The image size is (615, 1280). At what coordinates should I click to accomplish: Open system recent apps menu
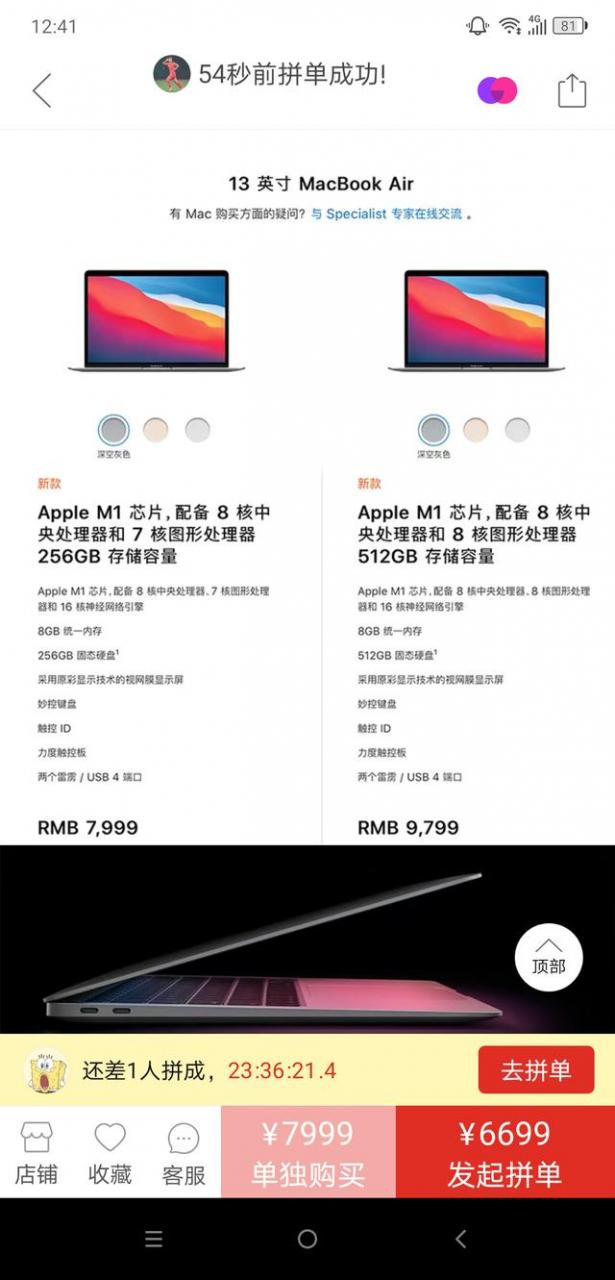[x=154, y=1239]
